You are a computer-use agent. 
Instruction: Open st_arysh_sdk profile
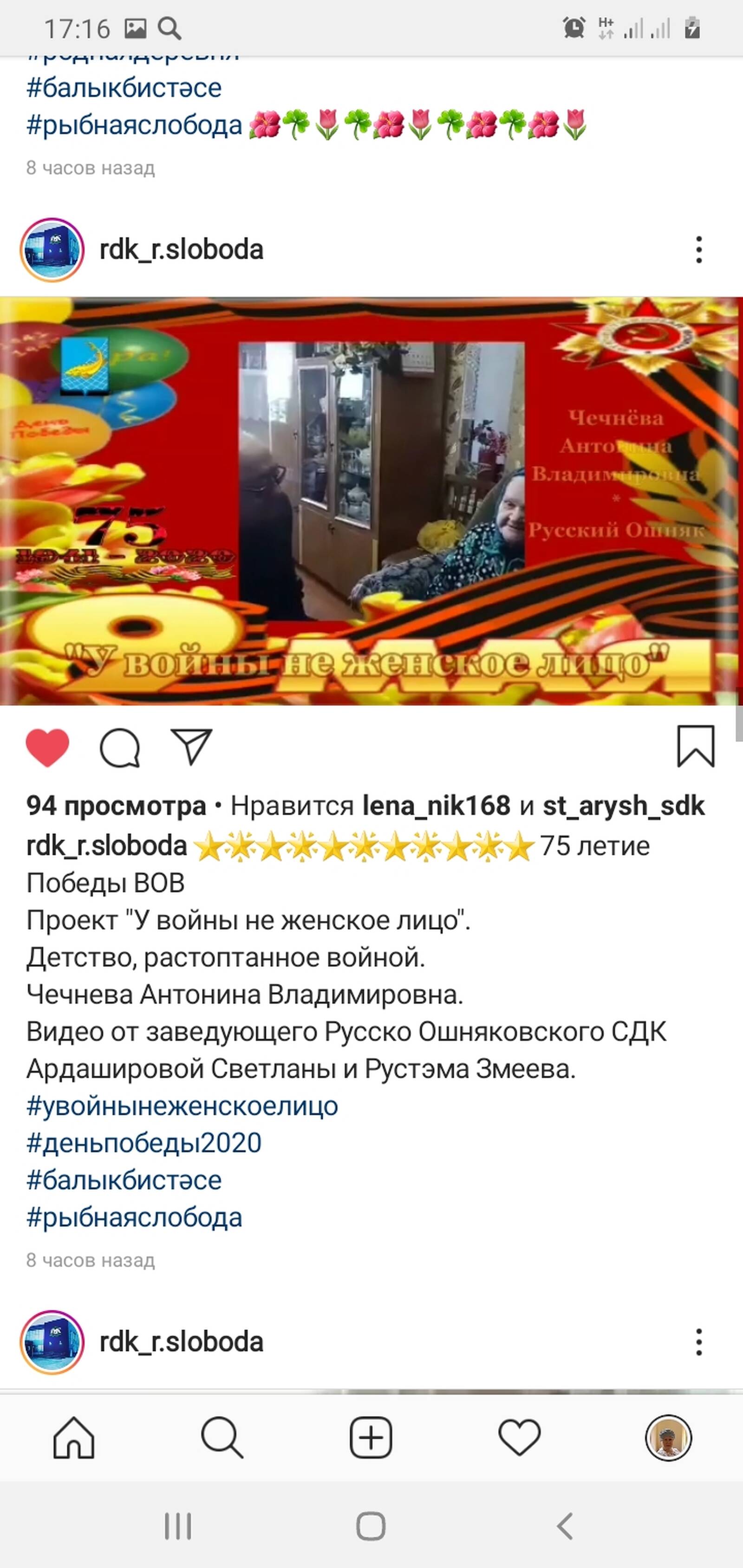click(623, 805)
